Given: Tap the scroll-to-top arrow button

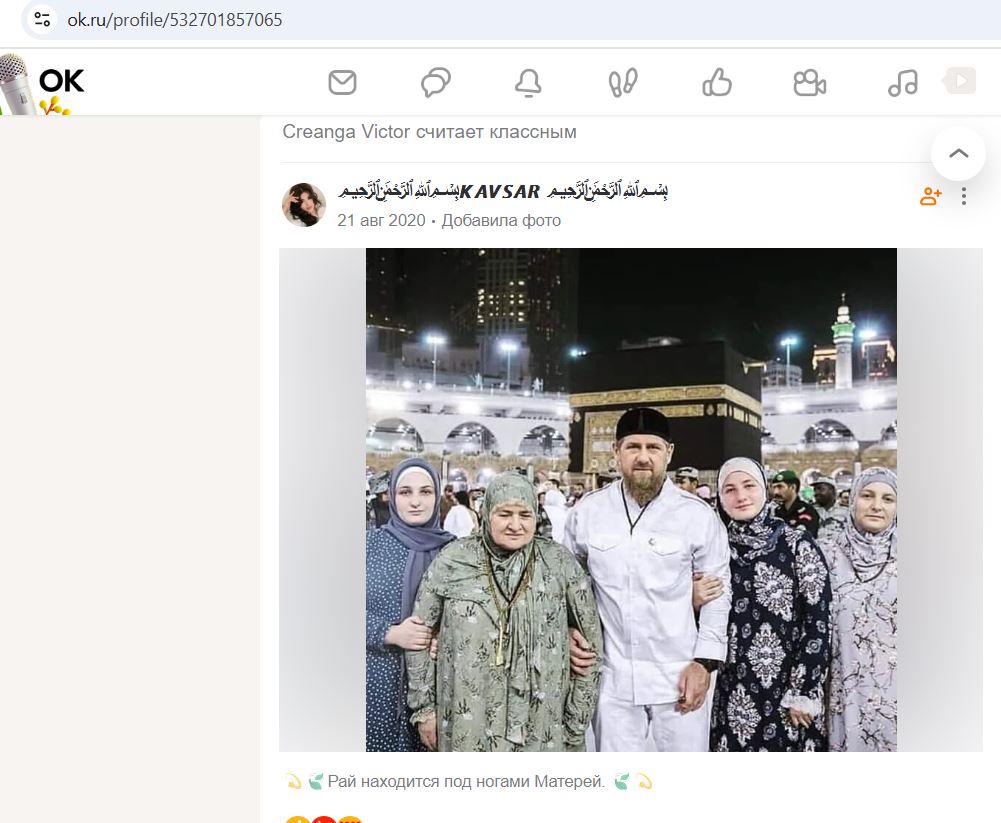Looking at the screenshot, I should tap(958, 153).
